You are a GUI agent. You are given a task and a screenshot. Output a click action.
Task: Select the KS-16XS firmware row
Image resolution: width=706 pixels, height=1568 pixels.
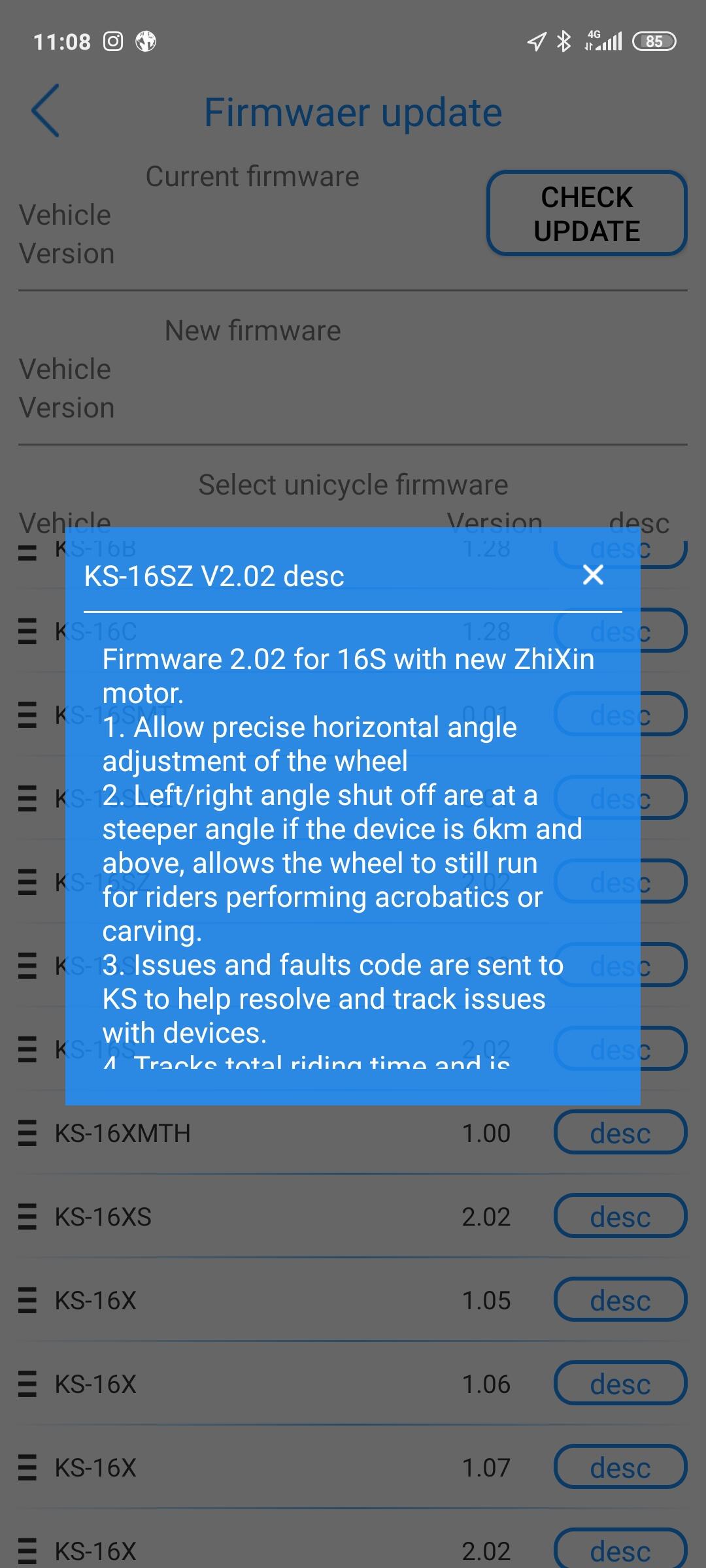(281, 1217)
